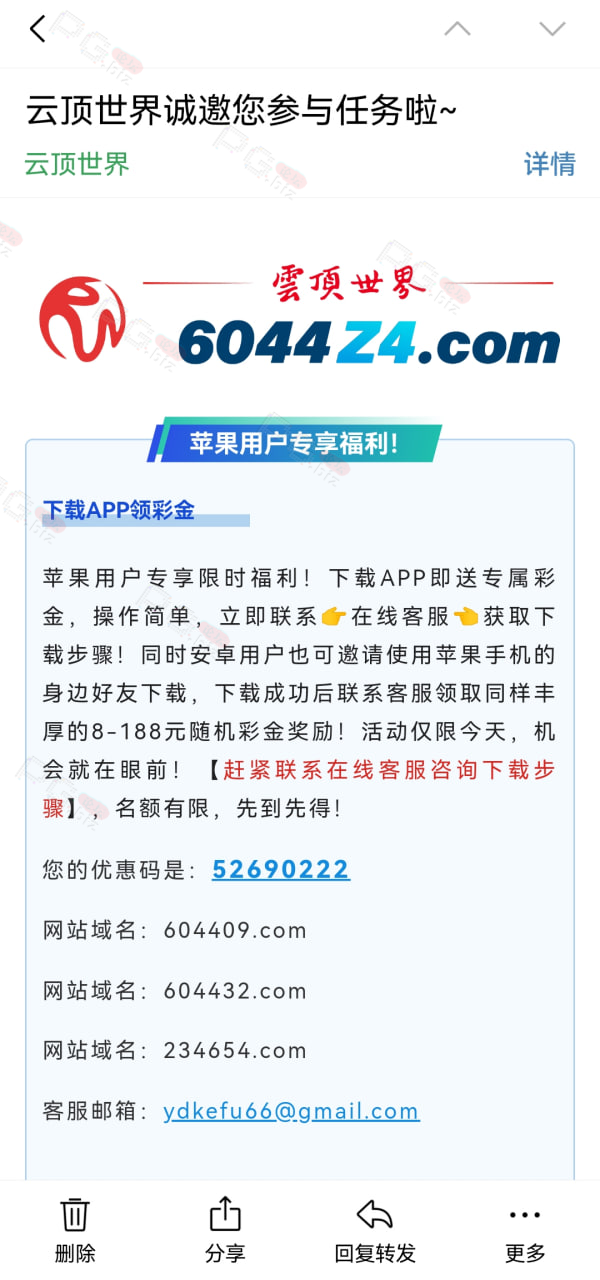600x1280 pixels.
Task: Choose 回复转发 to reply or forward
Action: click(x=375, y=1230)
